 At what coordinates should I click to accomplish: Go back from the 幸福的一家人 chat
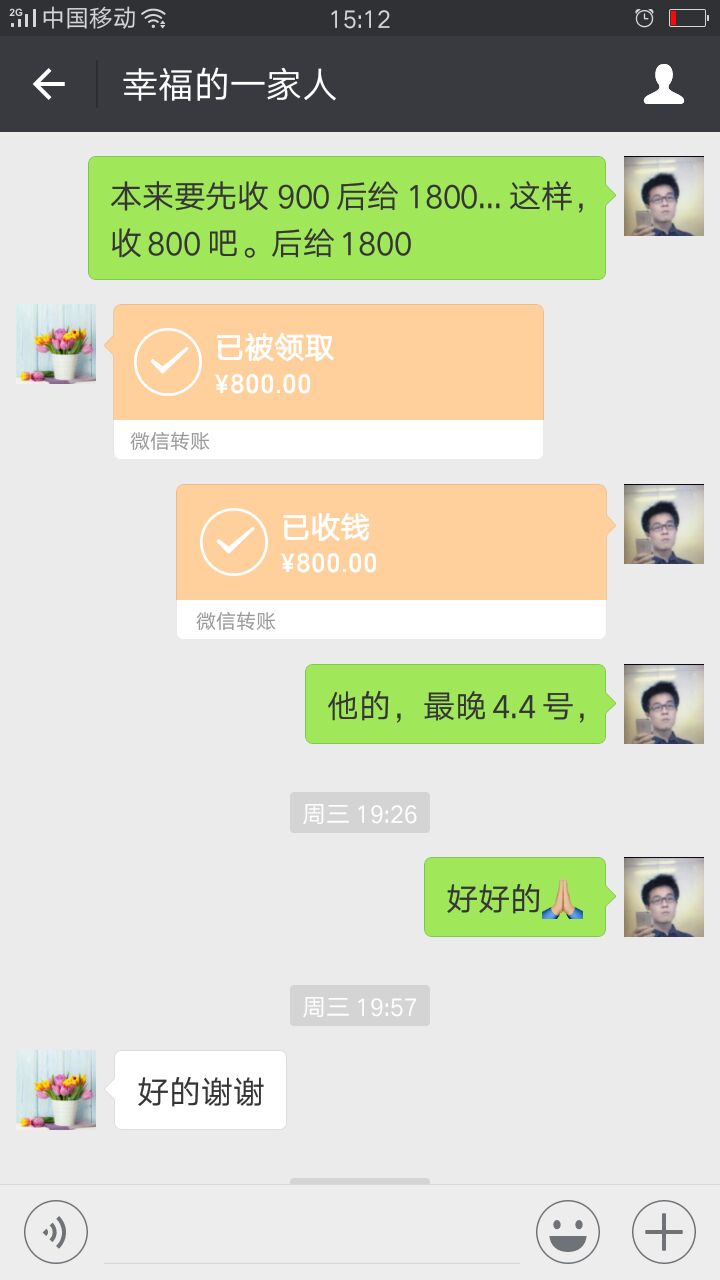coord(48,85)
